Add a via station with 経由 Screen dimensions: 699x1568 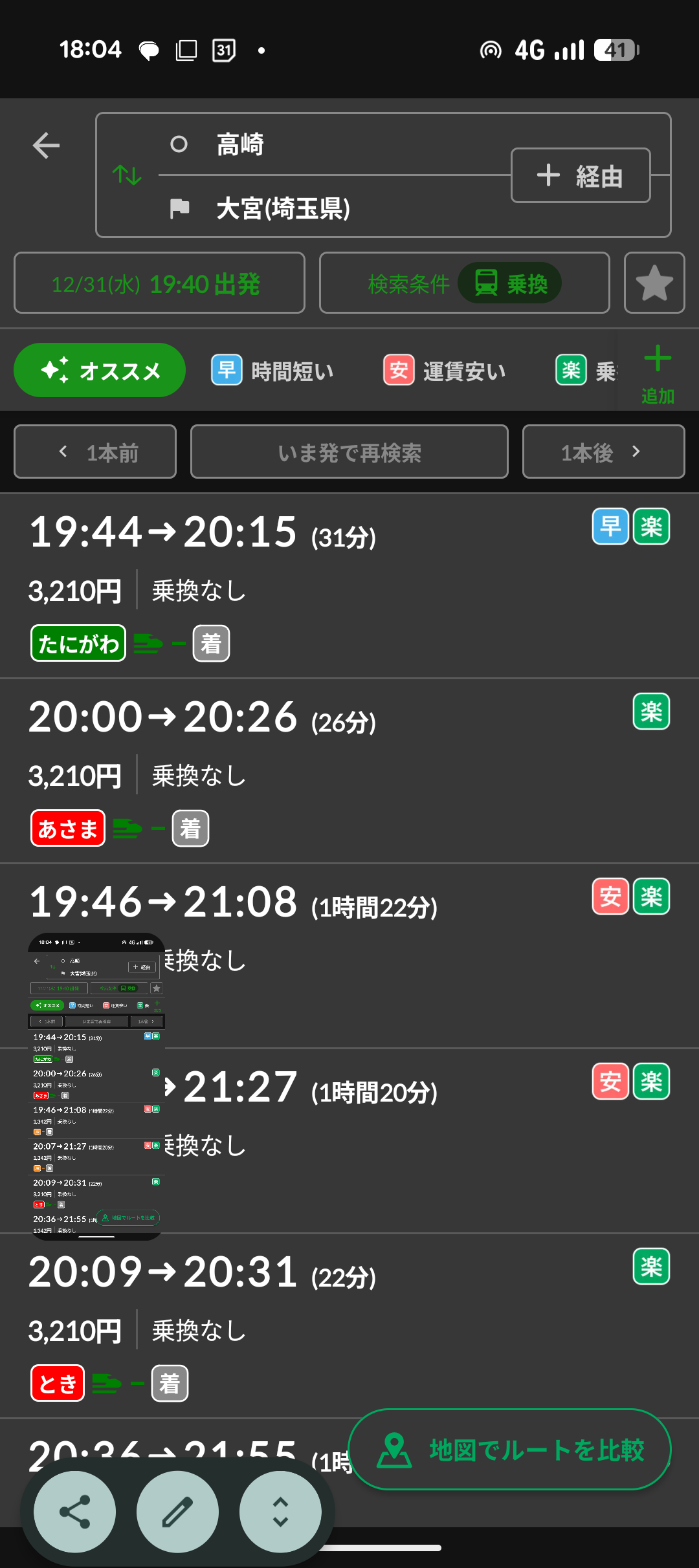(581, 175)
